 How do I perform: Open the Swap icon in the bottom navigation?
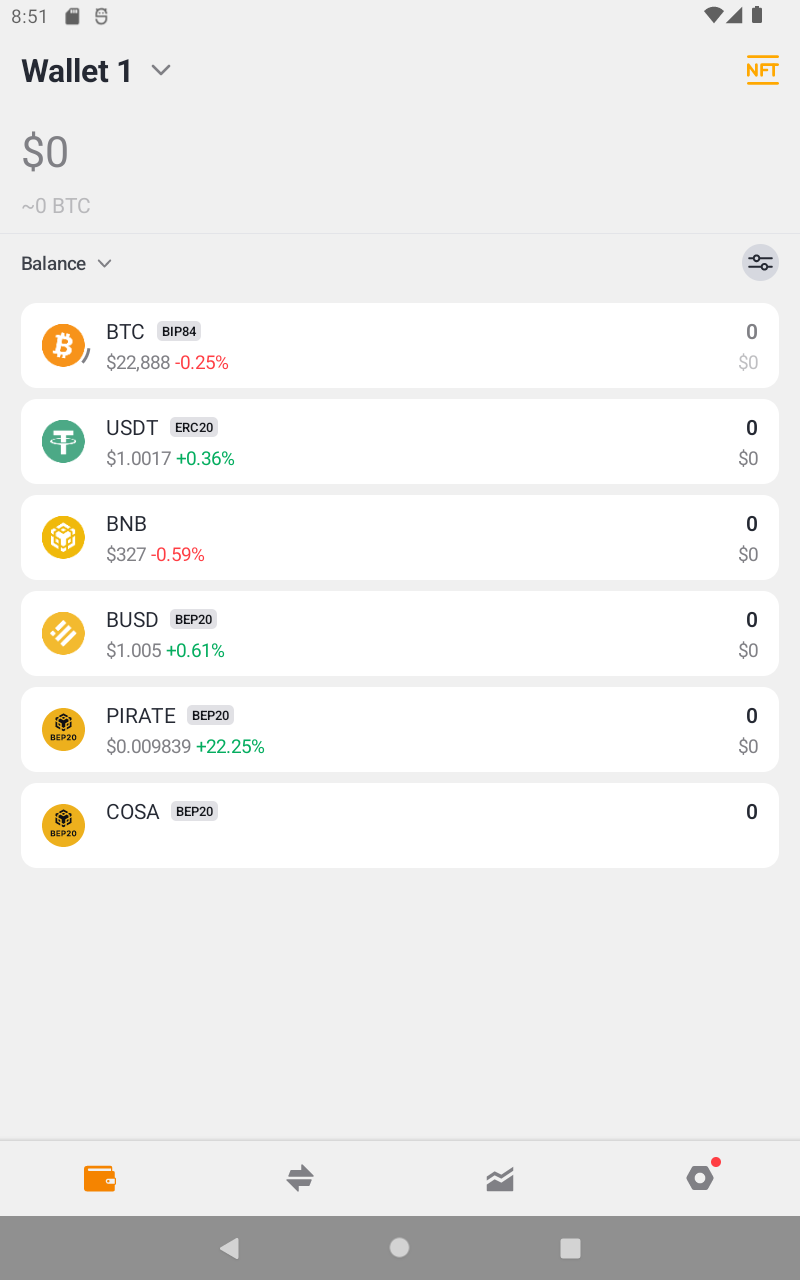click(x=300, y=1178)
